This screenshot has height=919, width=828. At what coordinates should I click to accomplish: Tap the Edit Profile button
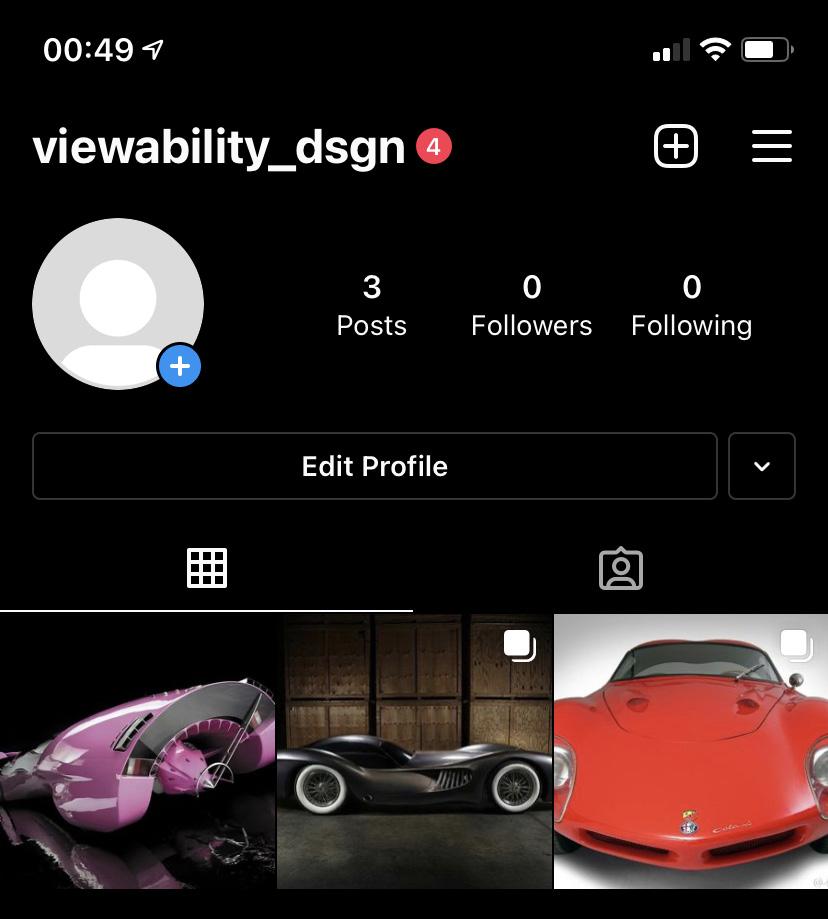374,466
